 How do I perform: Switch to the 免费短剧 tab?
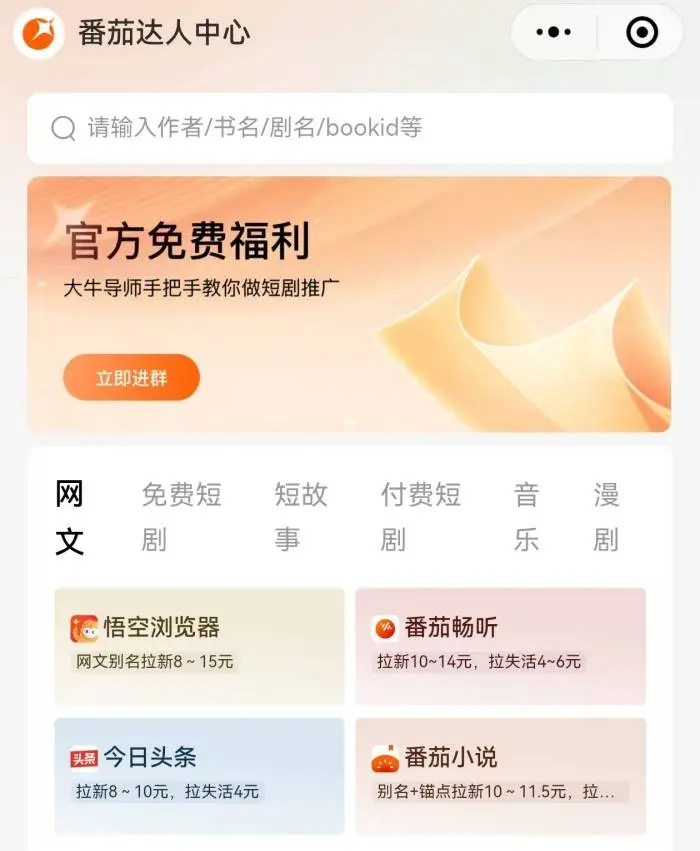pos(181,517)
